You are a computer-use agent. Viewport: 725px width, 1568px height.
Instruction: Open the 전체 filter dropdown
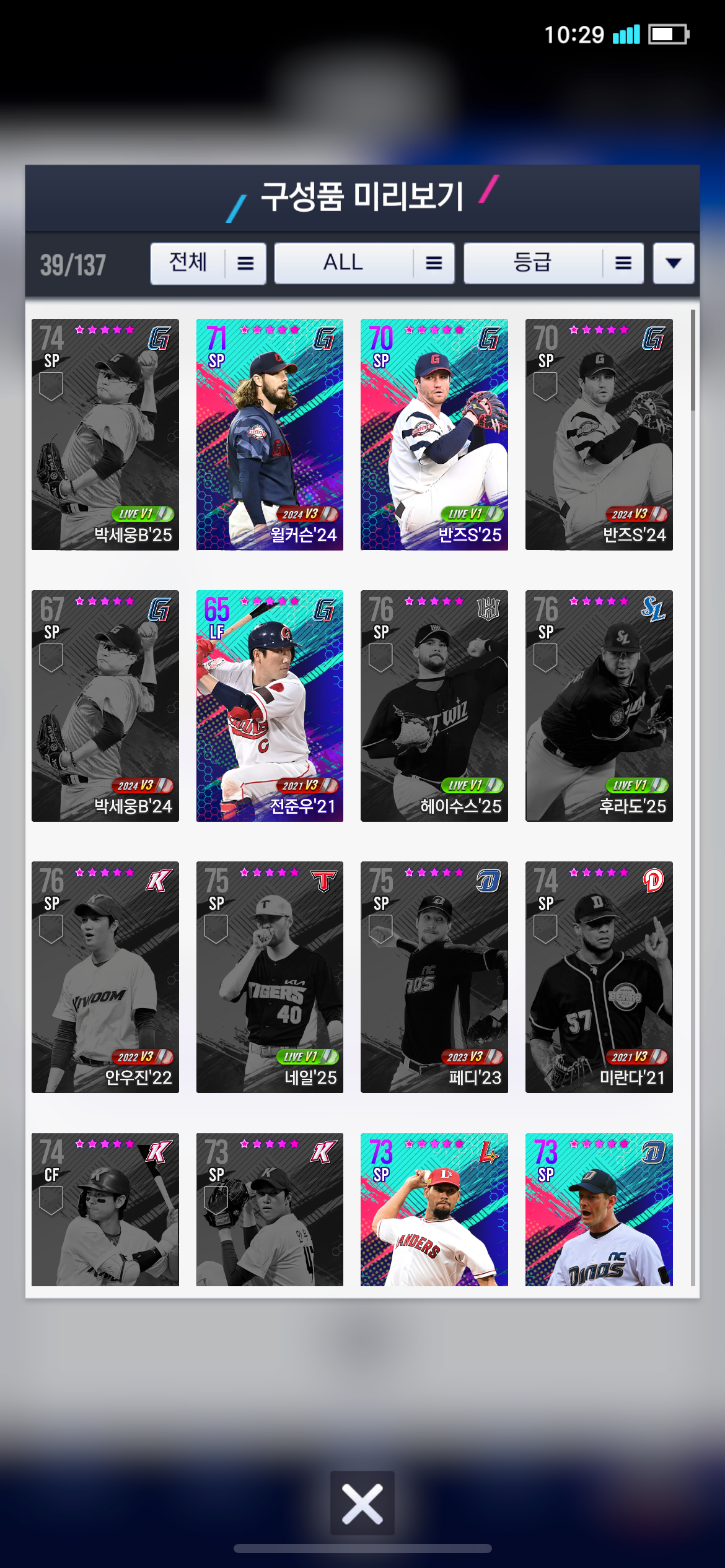click(208, 264)
